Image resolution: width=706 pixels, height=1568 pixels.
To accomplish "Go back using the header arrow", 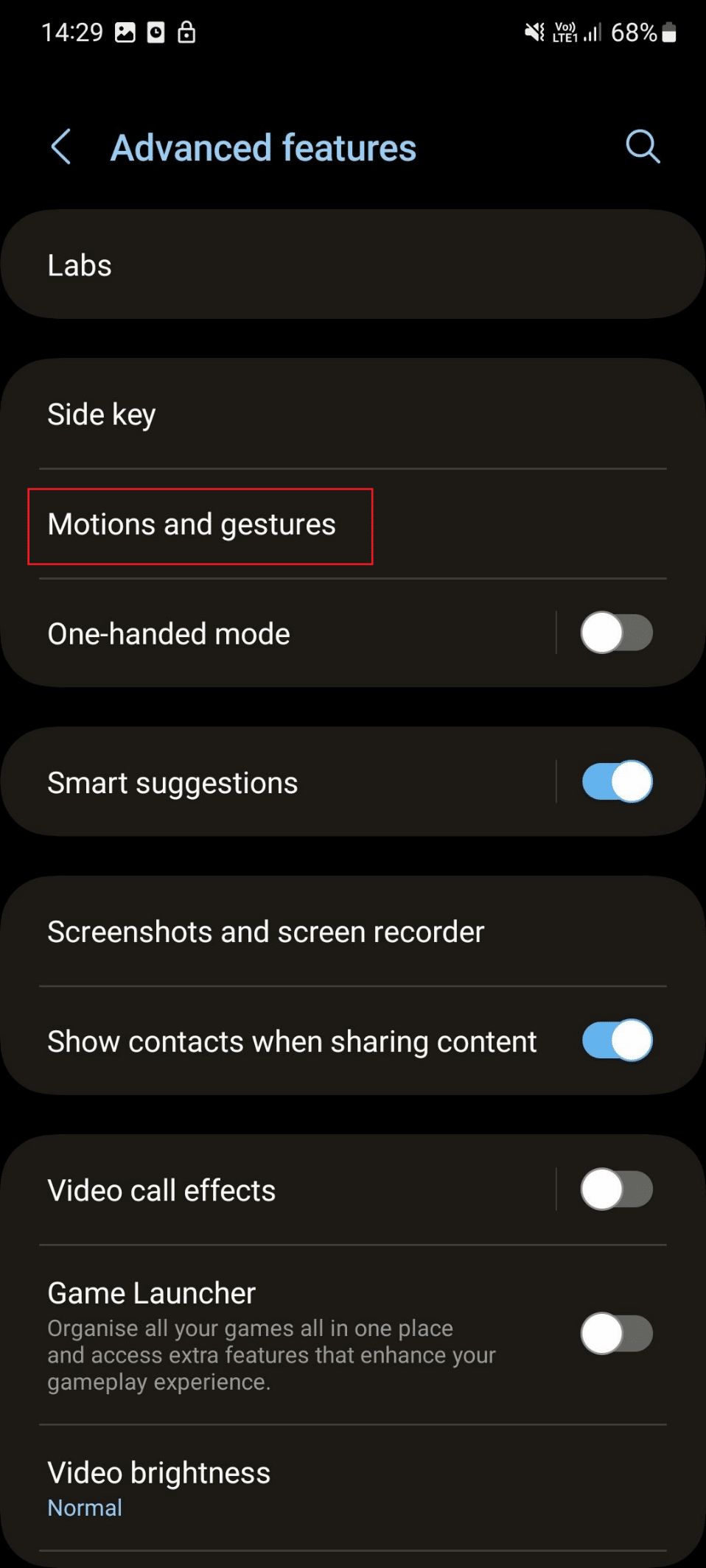I will click(61, 147).
